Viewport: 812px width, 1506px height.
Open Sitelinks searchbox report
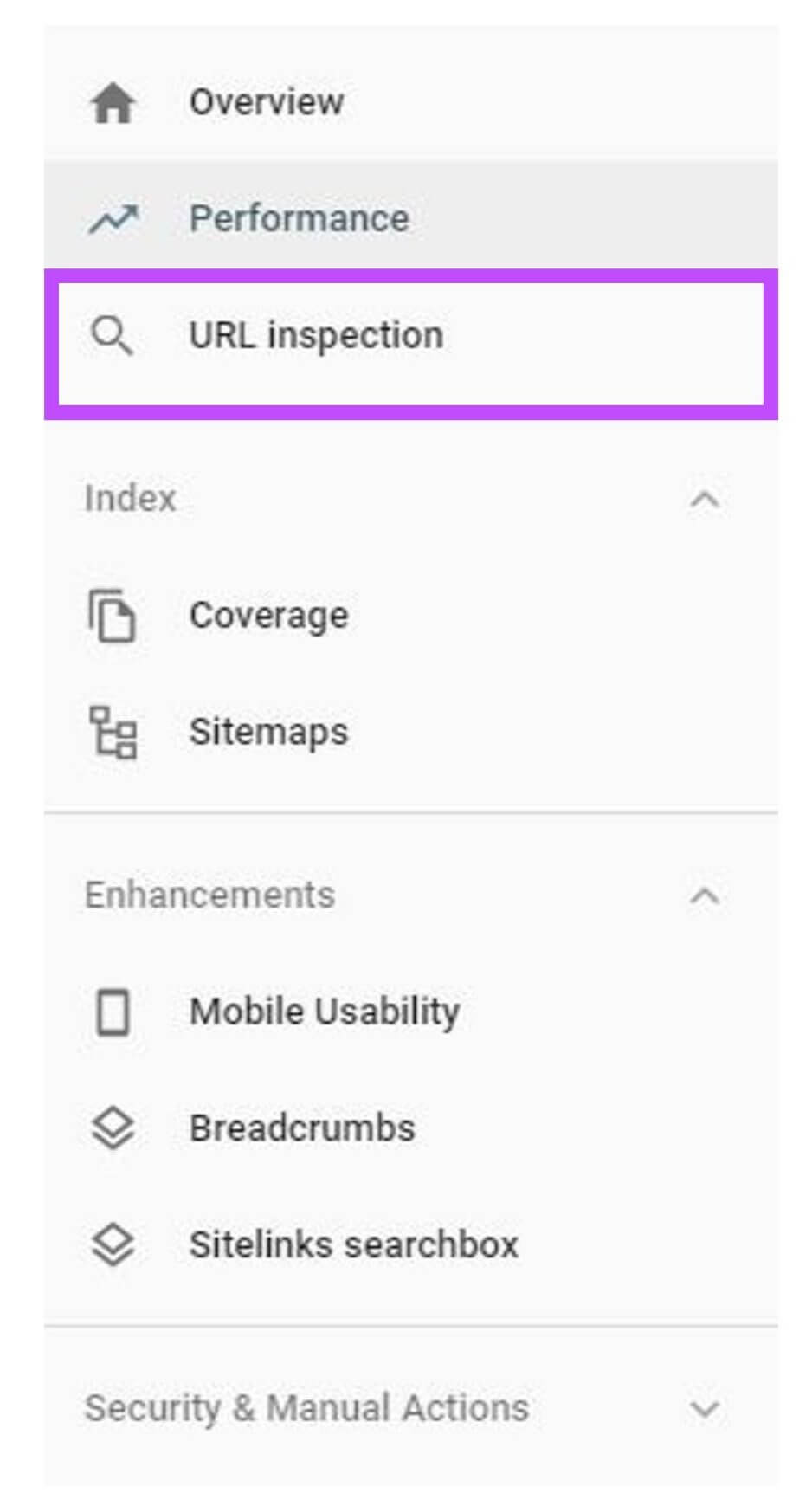[410, 1245]
